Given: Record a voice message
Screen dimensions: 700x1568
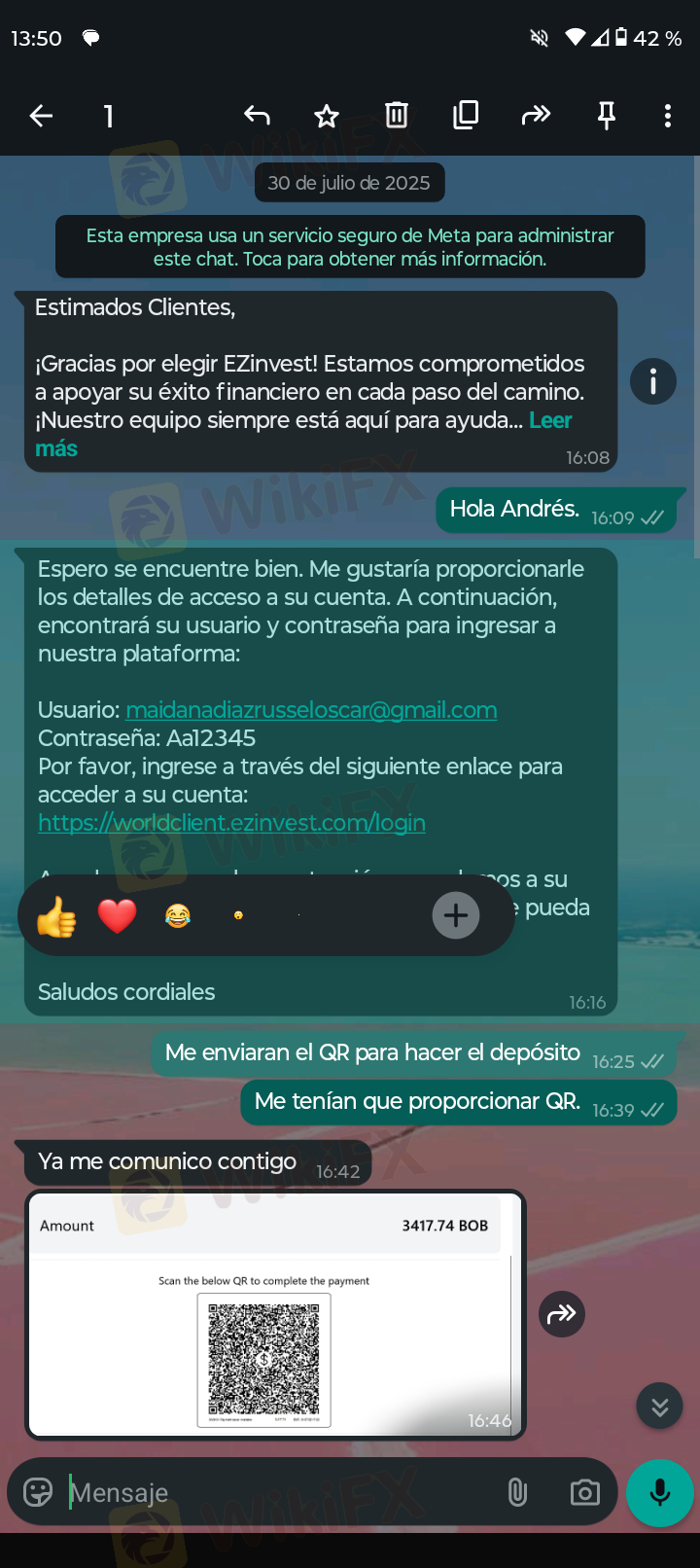Looking at the screenshot, I should (660, 1492).
